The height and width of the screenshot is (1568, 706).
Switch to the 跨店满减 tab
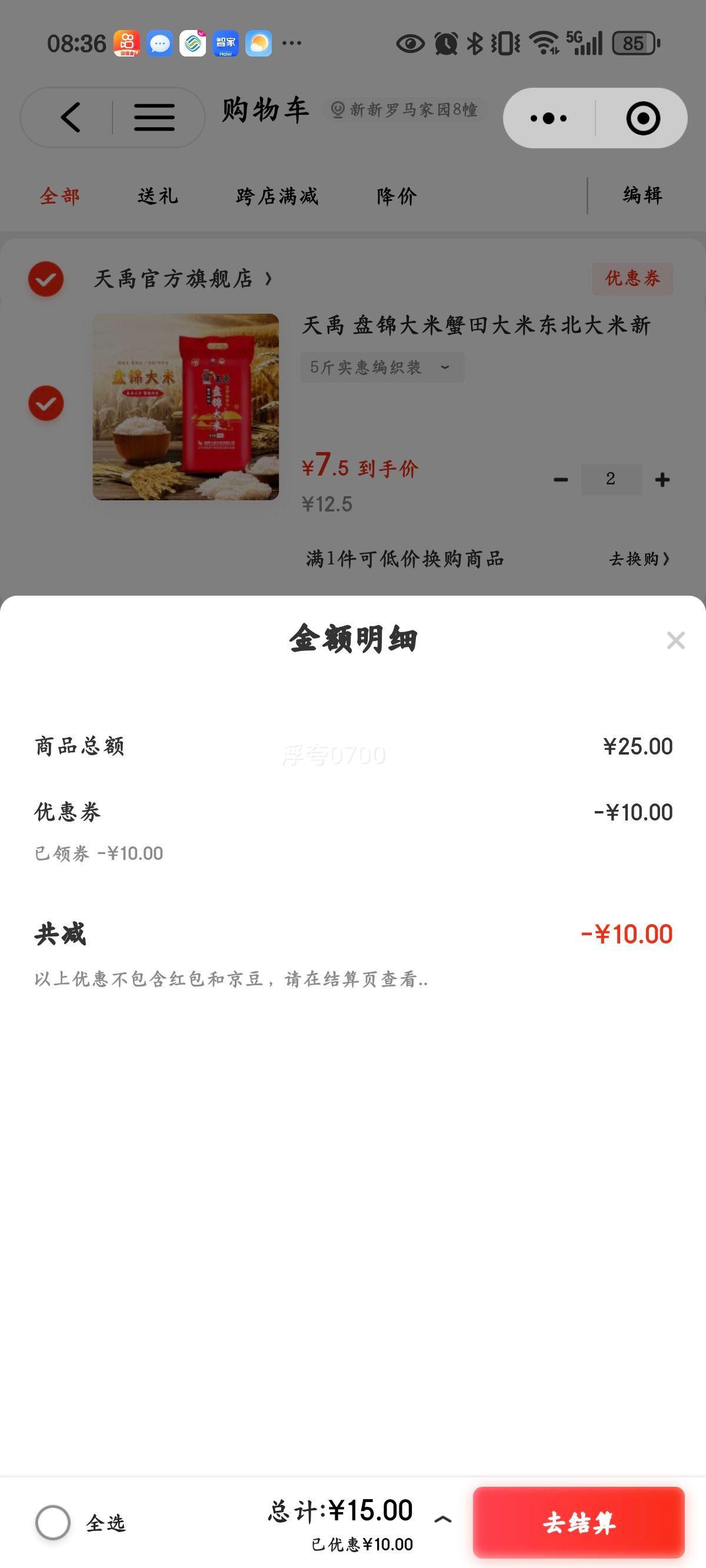point(277,196)
